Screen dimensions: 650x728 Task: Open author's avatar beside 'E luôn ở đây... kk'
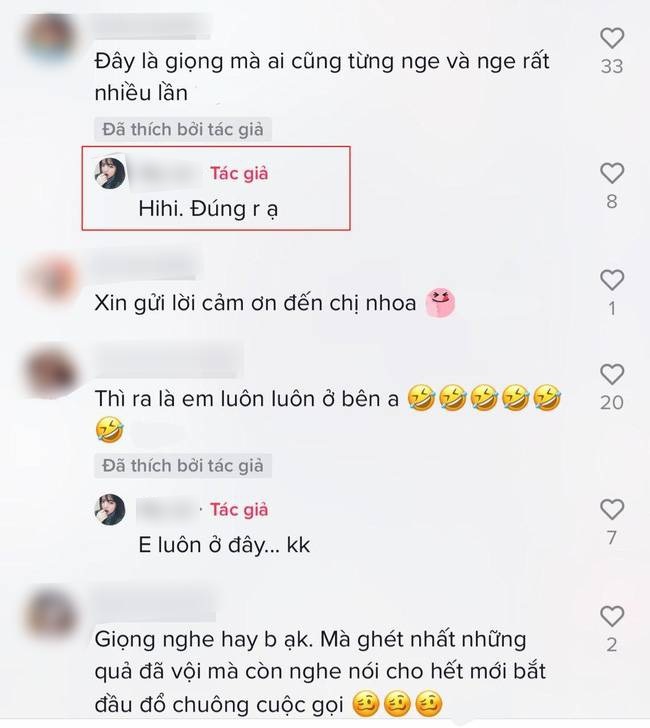pos(110,510)
